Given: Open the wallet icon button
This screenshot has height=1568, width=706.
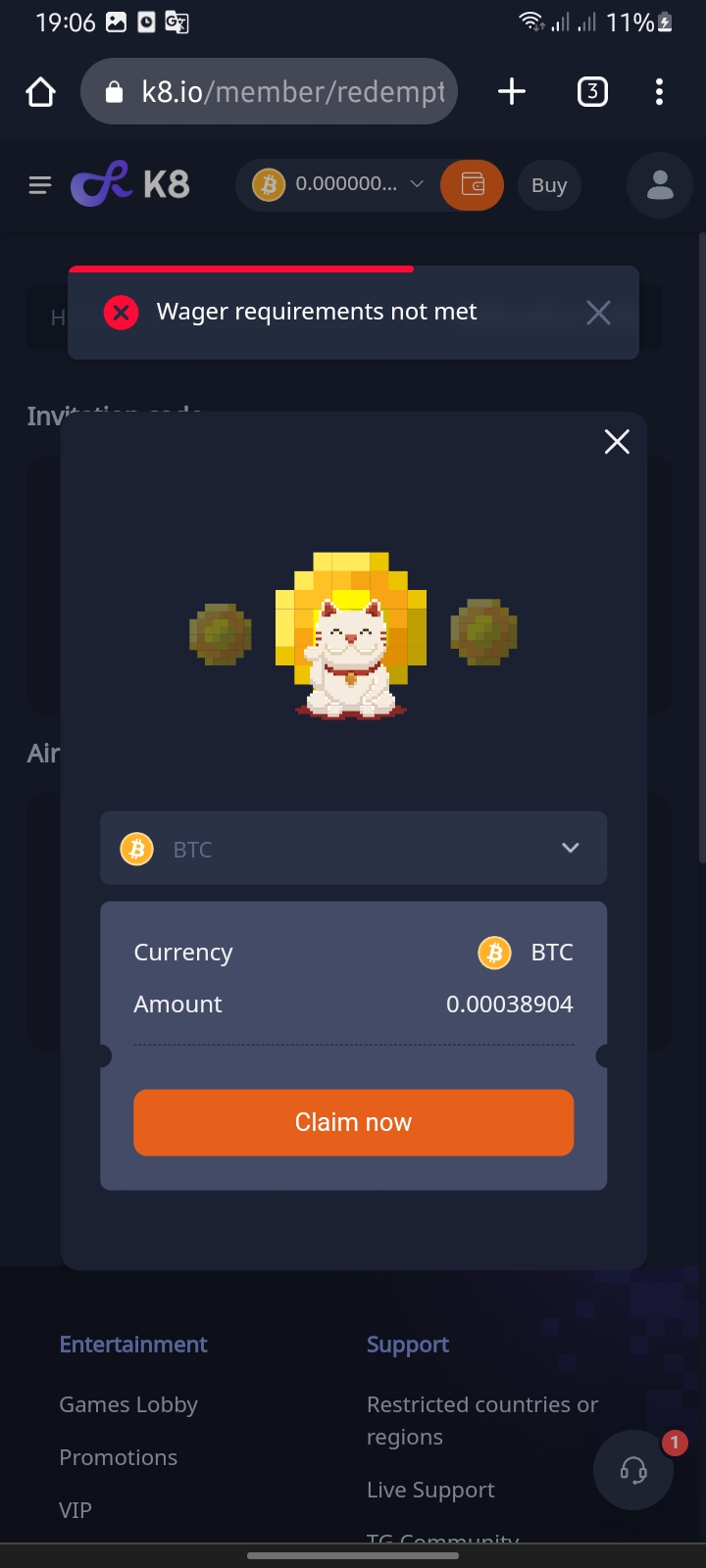Looking at the screenshot, I should click(x=472, y=184).
